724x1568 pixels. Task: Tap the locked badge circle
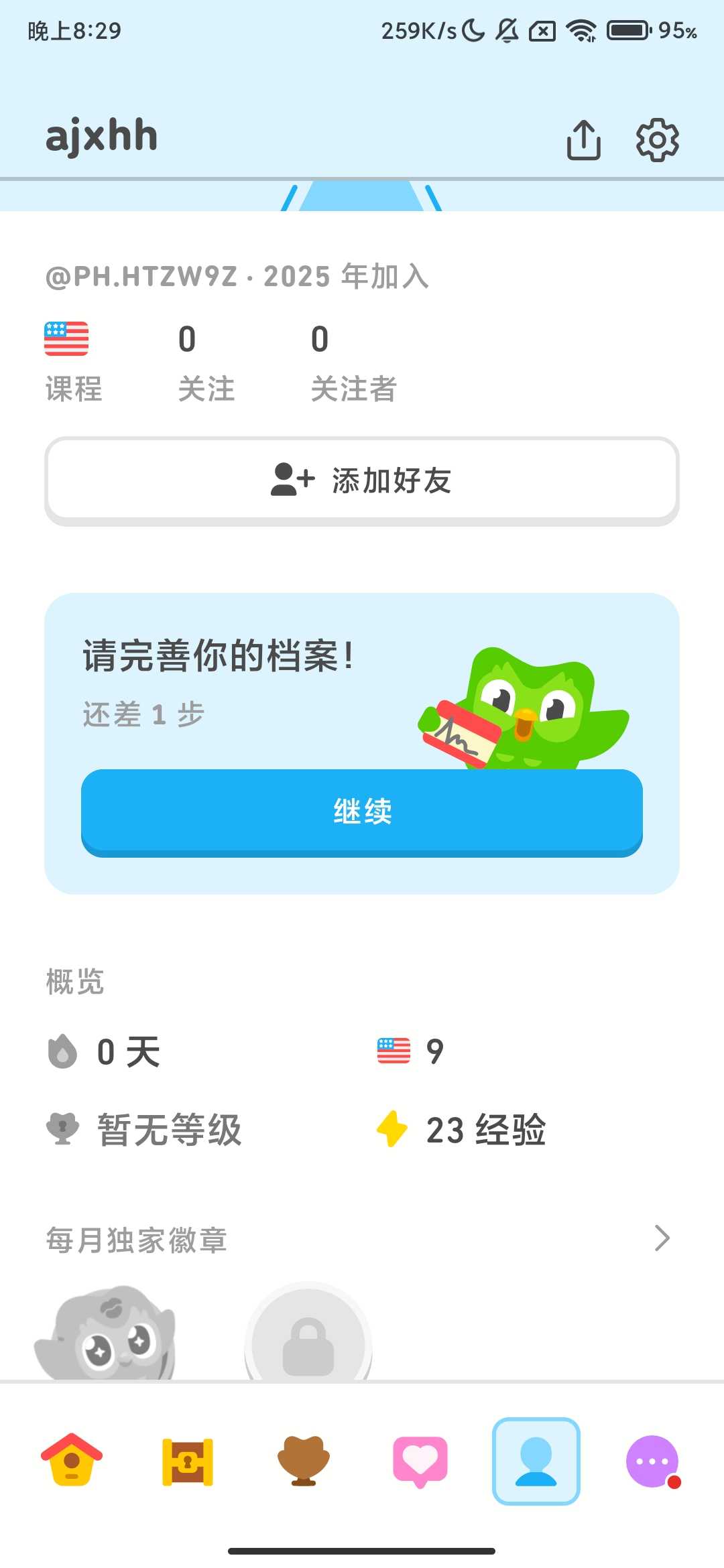tap(308, 1340)
